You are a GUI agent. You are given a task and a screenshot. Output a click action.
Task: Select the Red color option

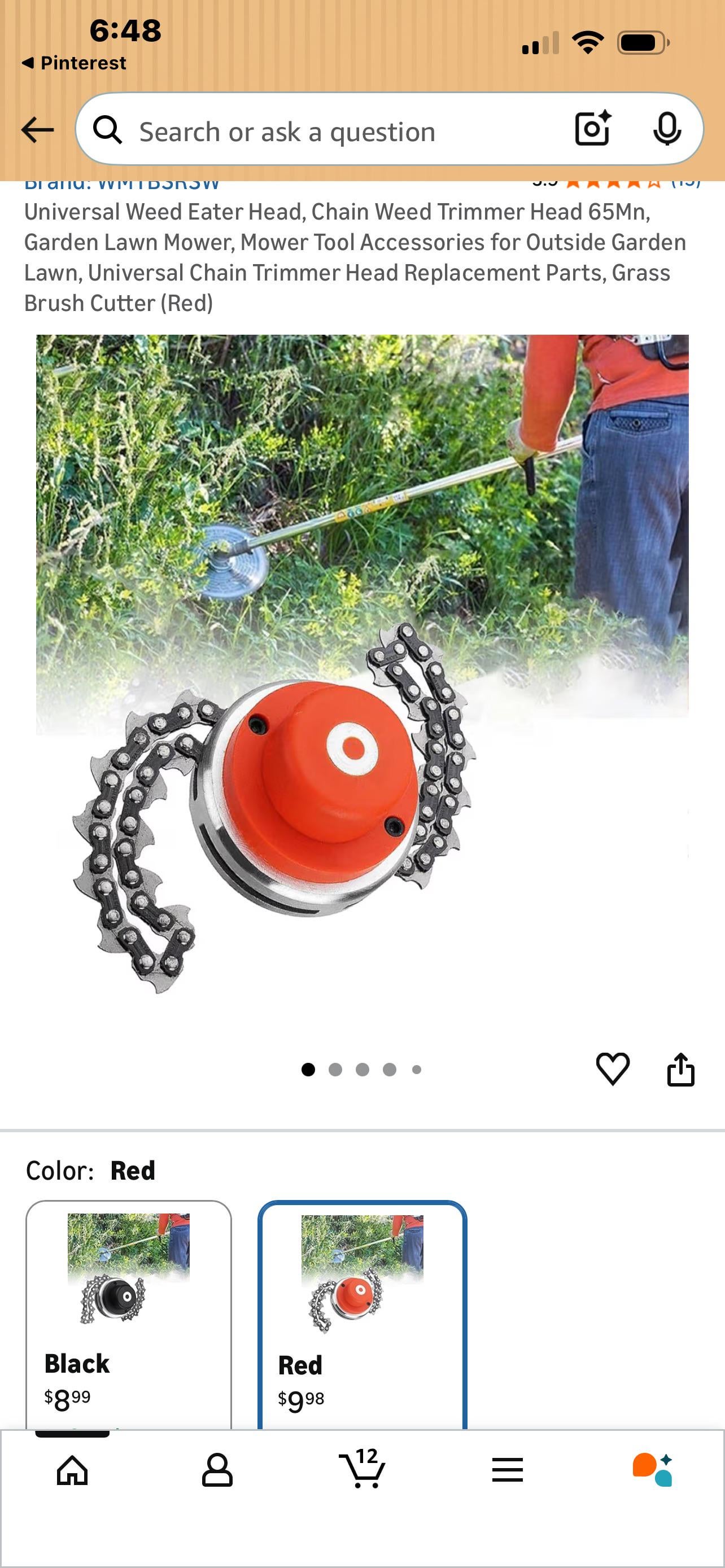[362, 1315]
